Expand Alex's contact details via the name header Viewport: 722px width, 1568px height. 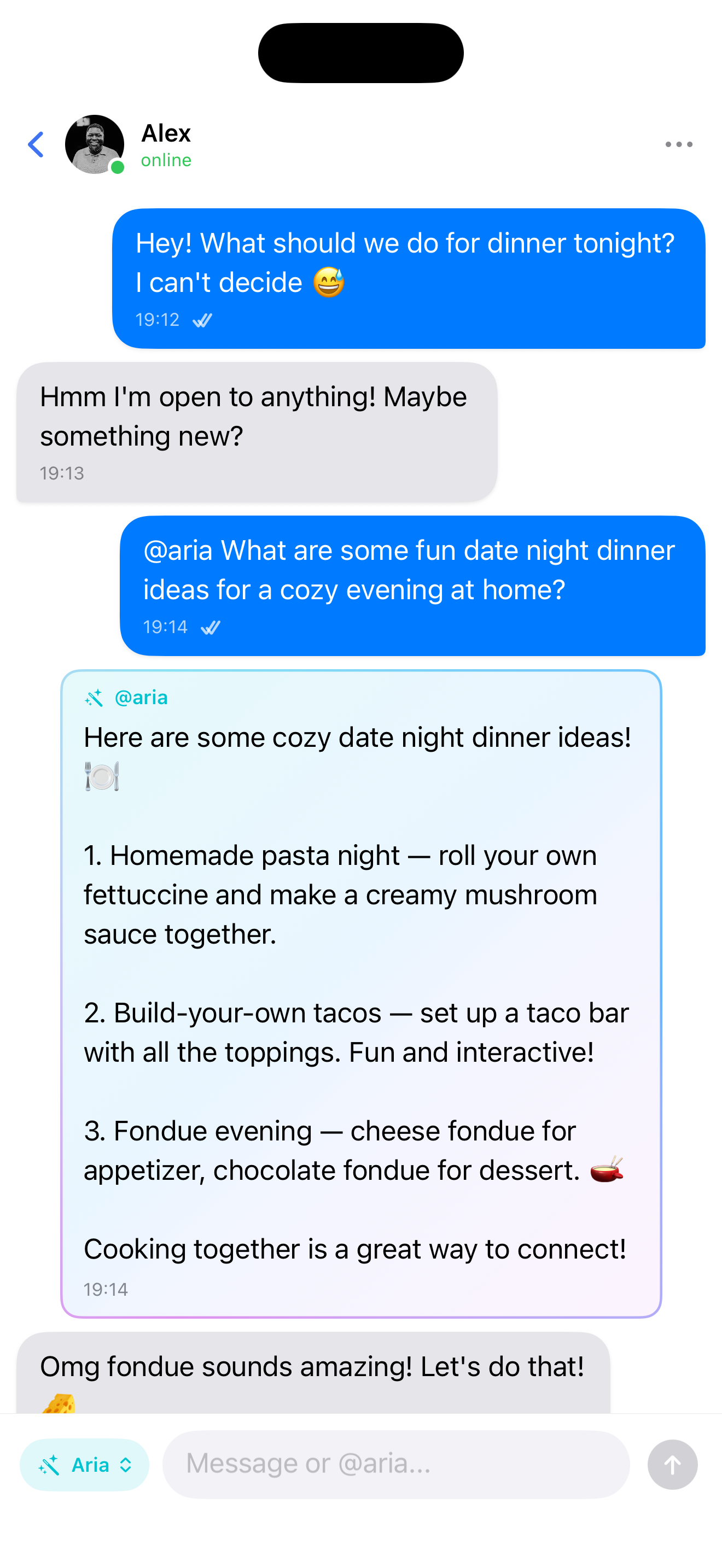166,134
